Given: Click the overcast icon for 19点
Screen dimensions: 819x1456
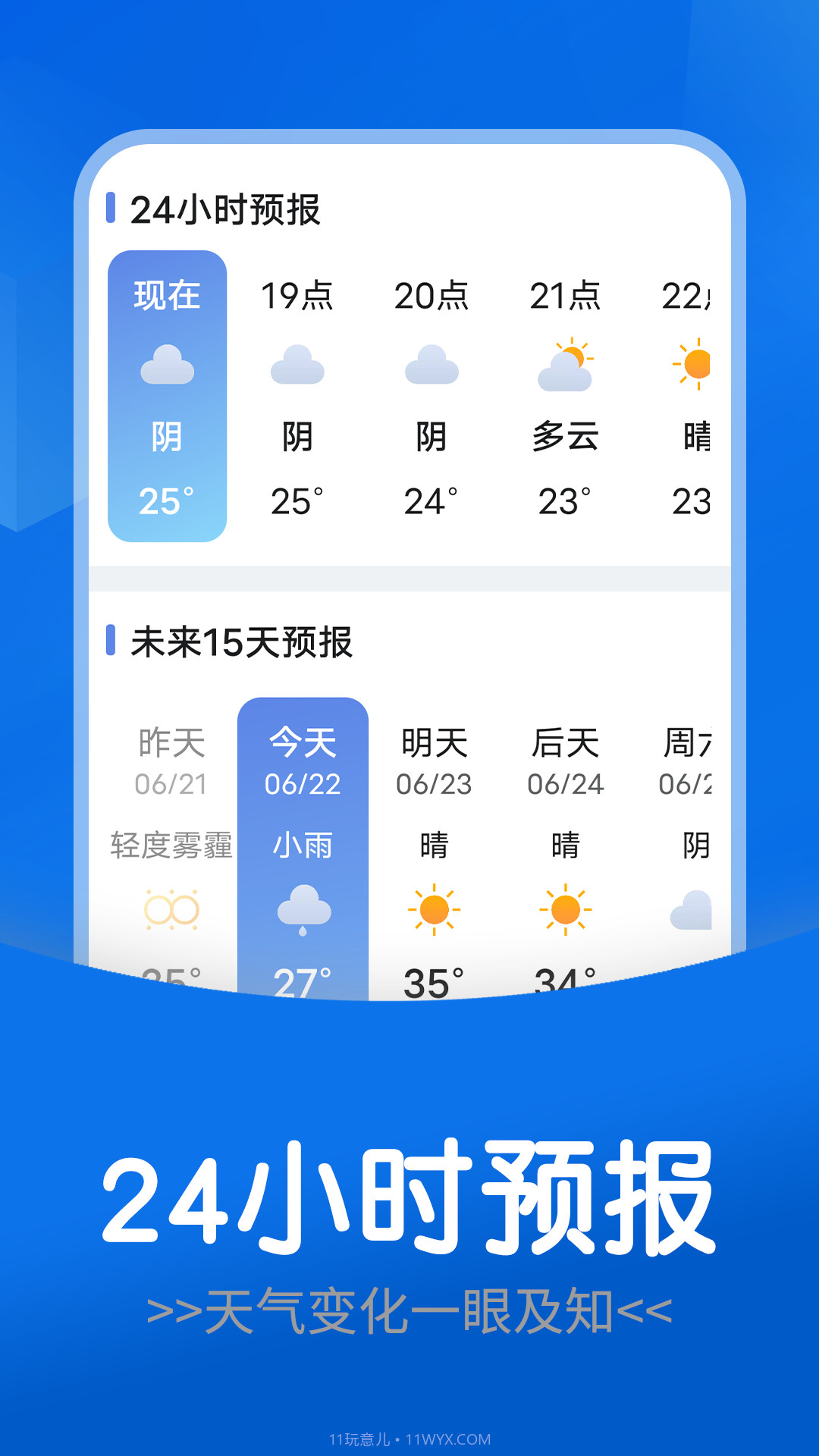Looking at the screenshot, I should point(299,367).
